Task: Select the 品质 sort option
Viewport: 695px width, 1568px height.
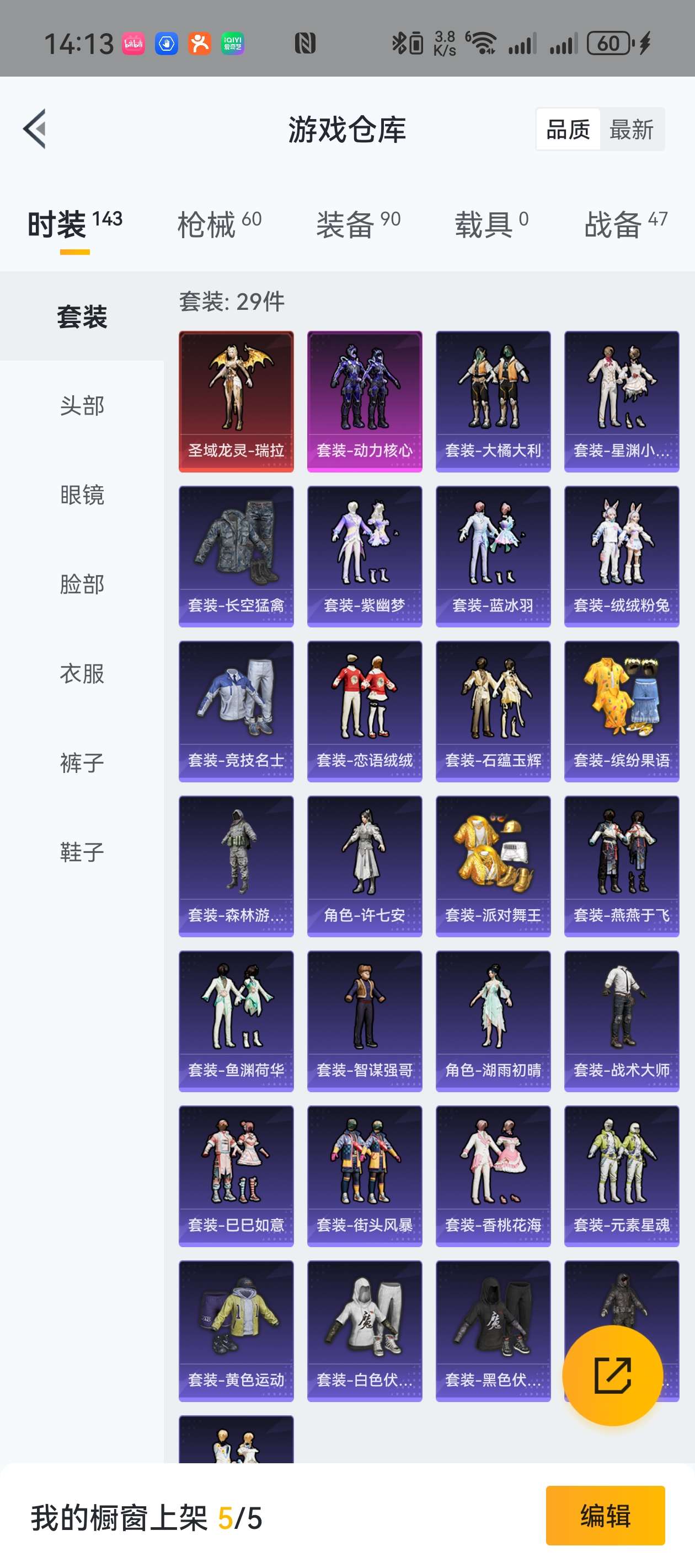Action: pos(568,130)
